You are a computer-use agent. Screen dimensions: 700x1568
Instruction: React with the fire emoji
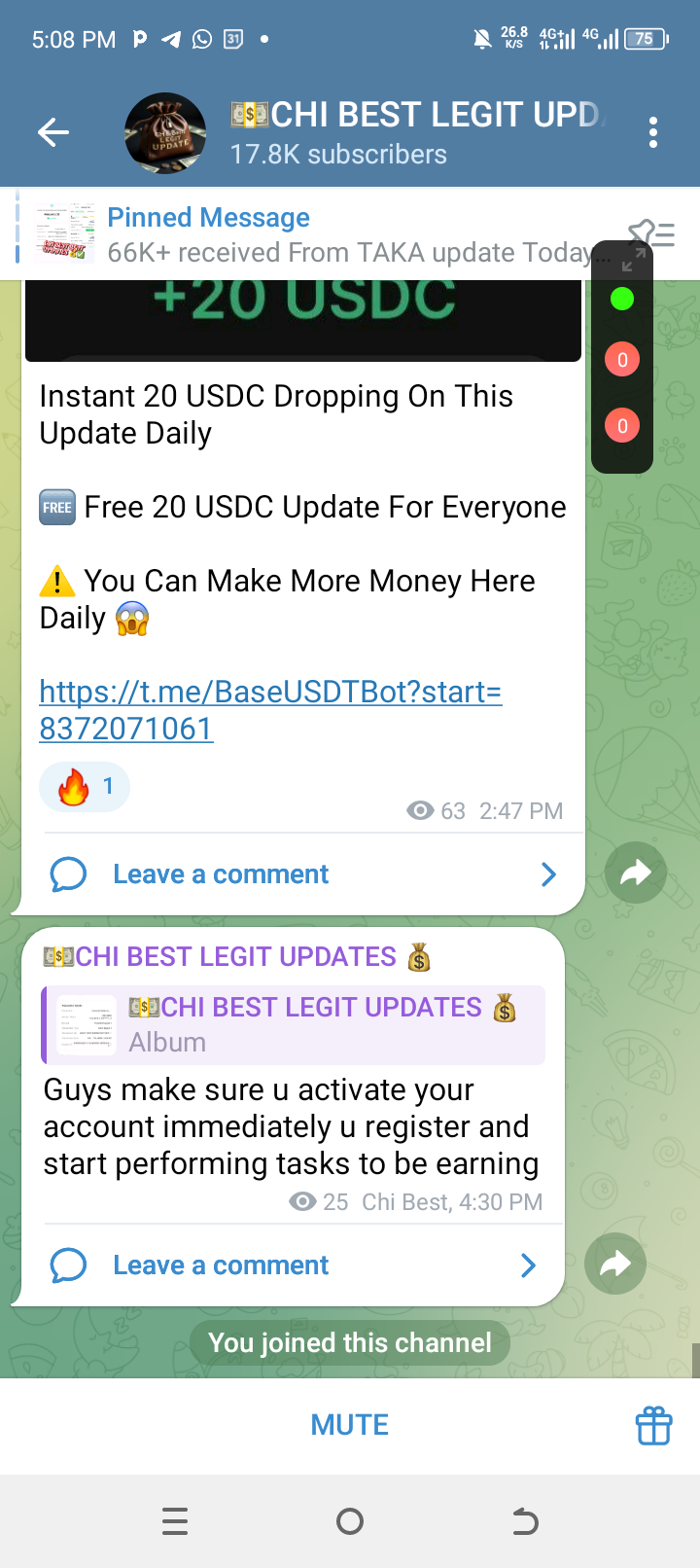point(85,787)
